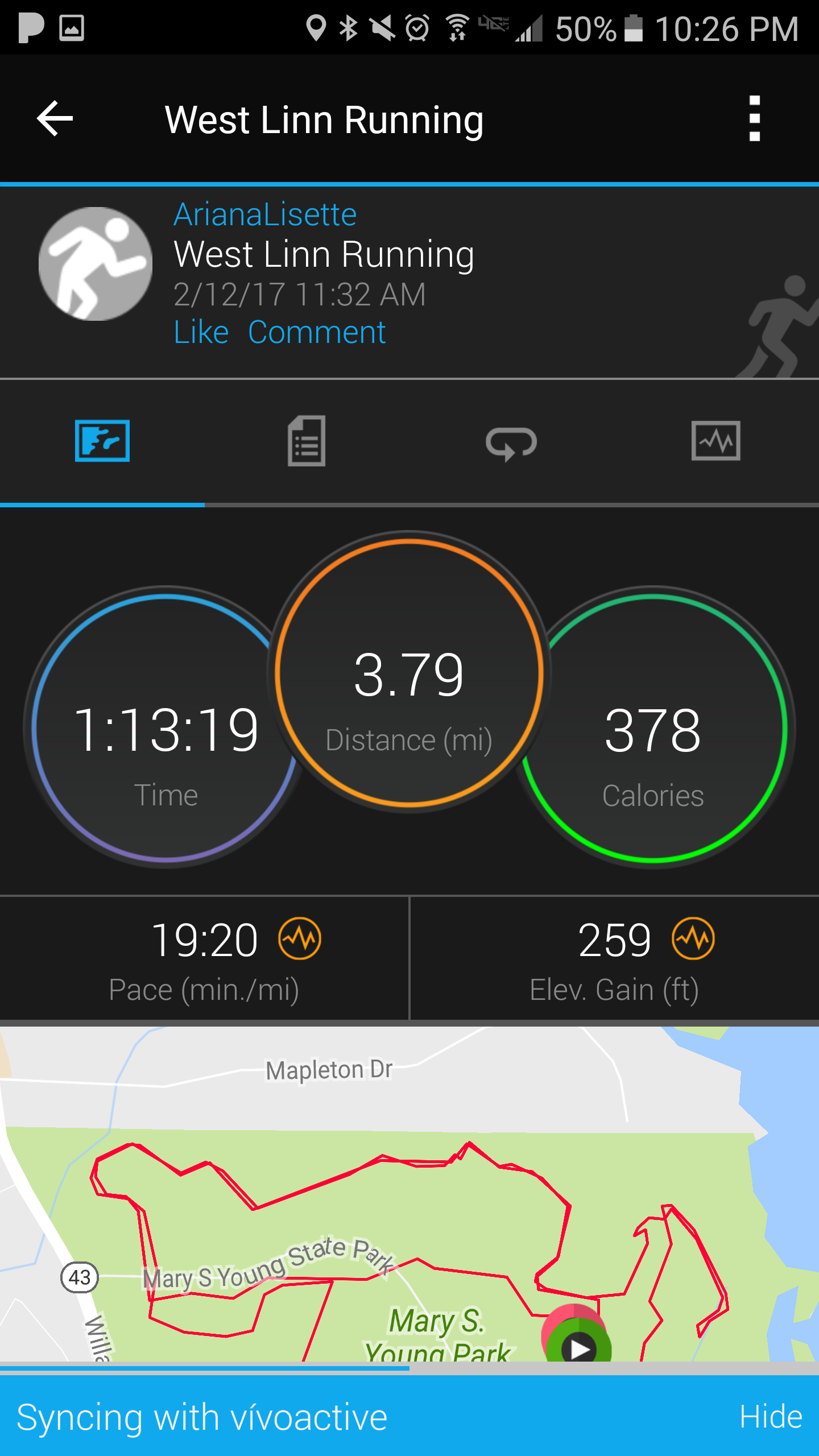The height and width of the screenshot is (1456, 819).
Task: Play the route animation on map
Action: (578, 1348)
